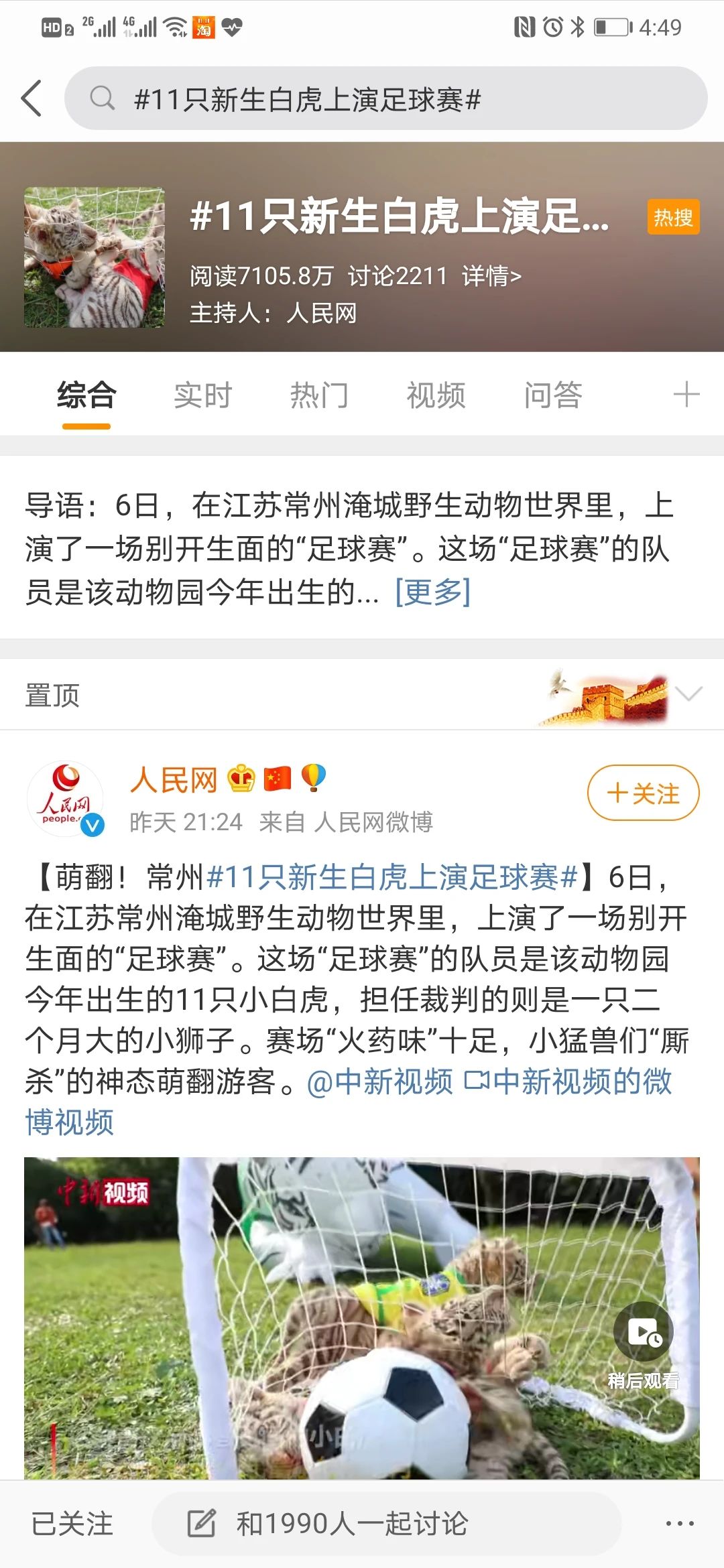
Task: Switch to the 热门 tab
Action: click(x=319, y=395)
